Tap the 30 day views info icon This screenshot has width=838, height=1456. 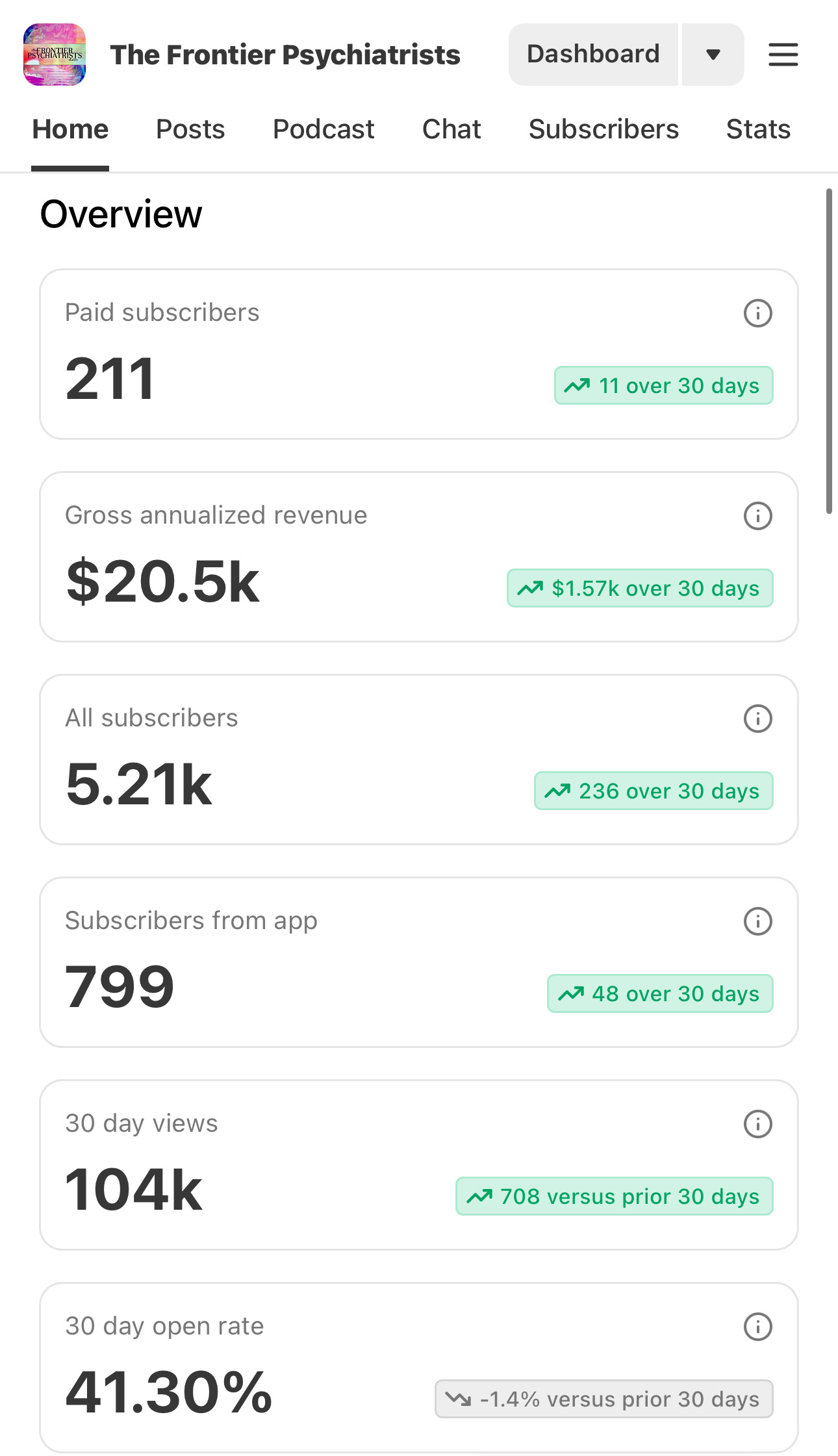point(757,1124)
